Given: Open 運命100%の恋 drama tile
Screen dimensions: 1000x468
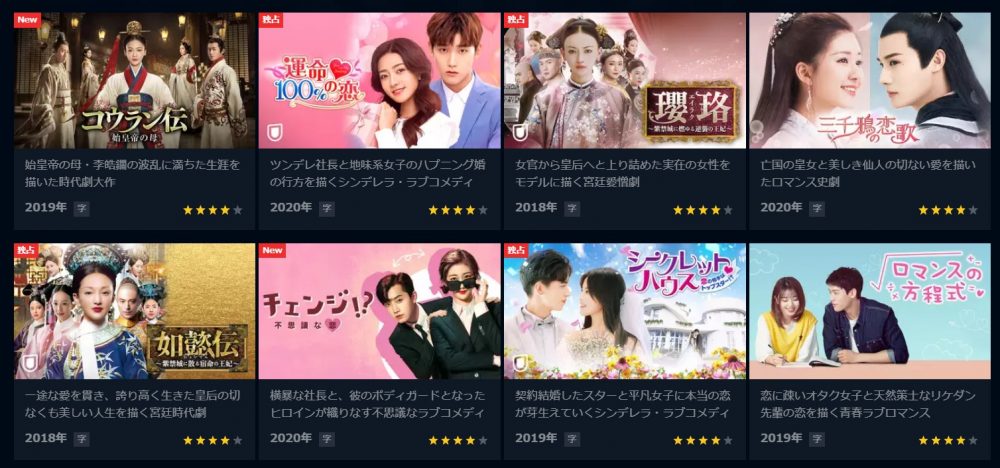Looking at the screenshot, I should (x=379, y=80).
